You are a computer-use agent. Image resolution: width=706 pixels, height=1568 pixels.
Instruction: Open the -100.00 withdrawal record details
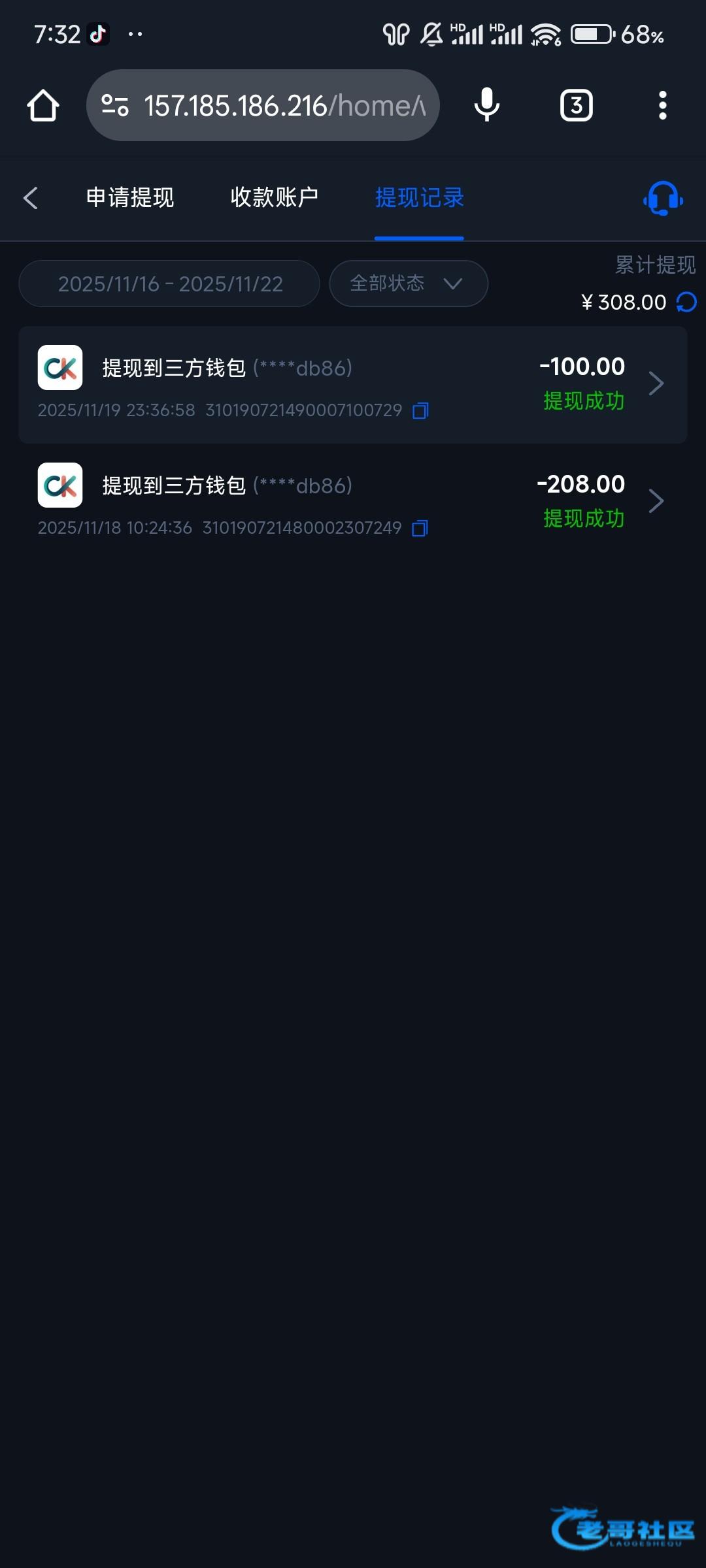point(656,384)
